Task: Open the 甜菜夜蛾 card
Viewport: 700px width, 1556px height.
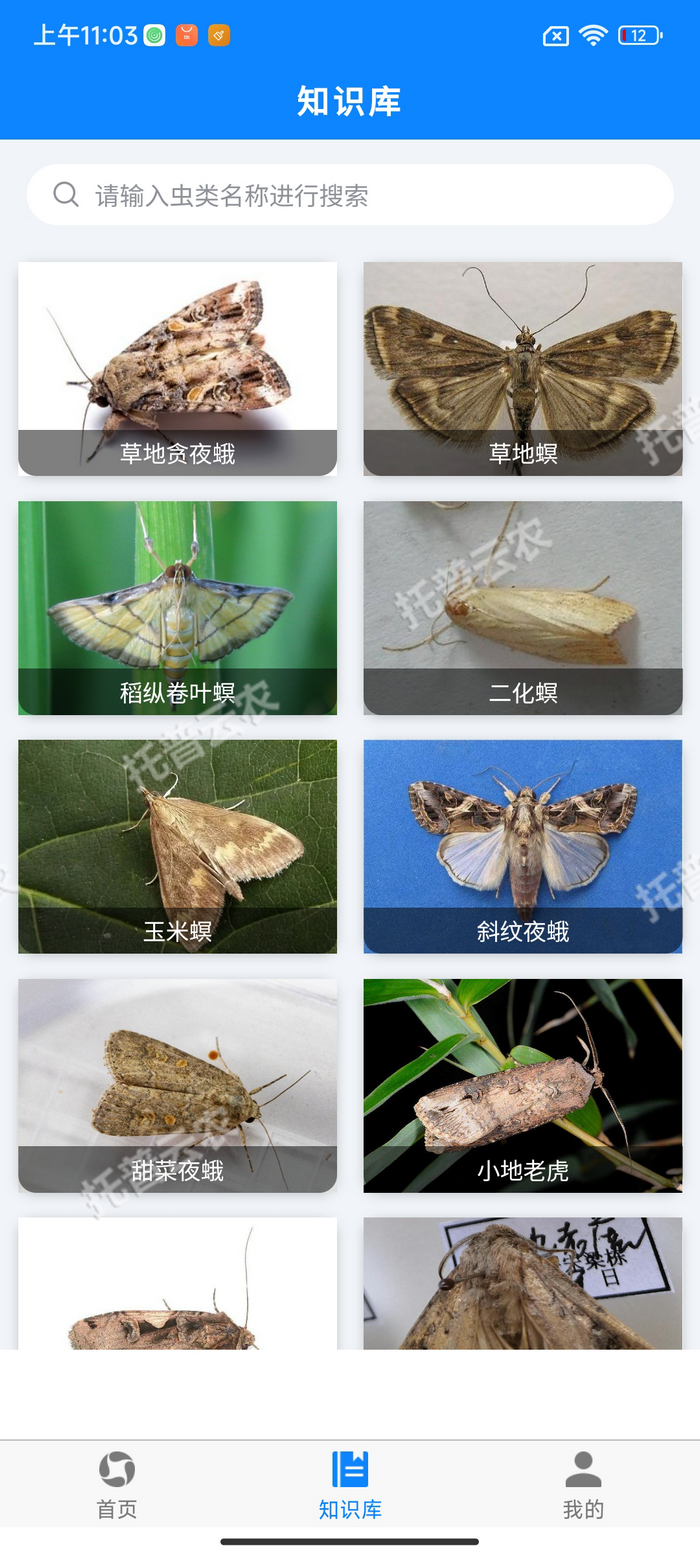Action: point(177,1085)
